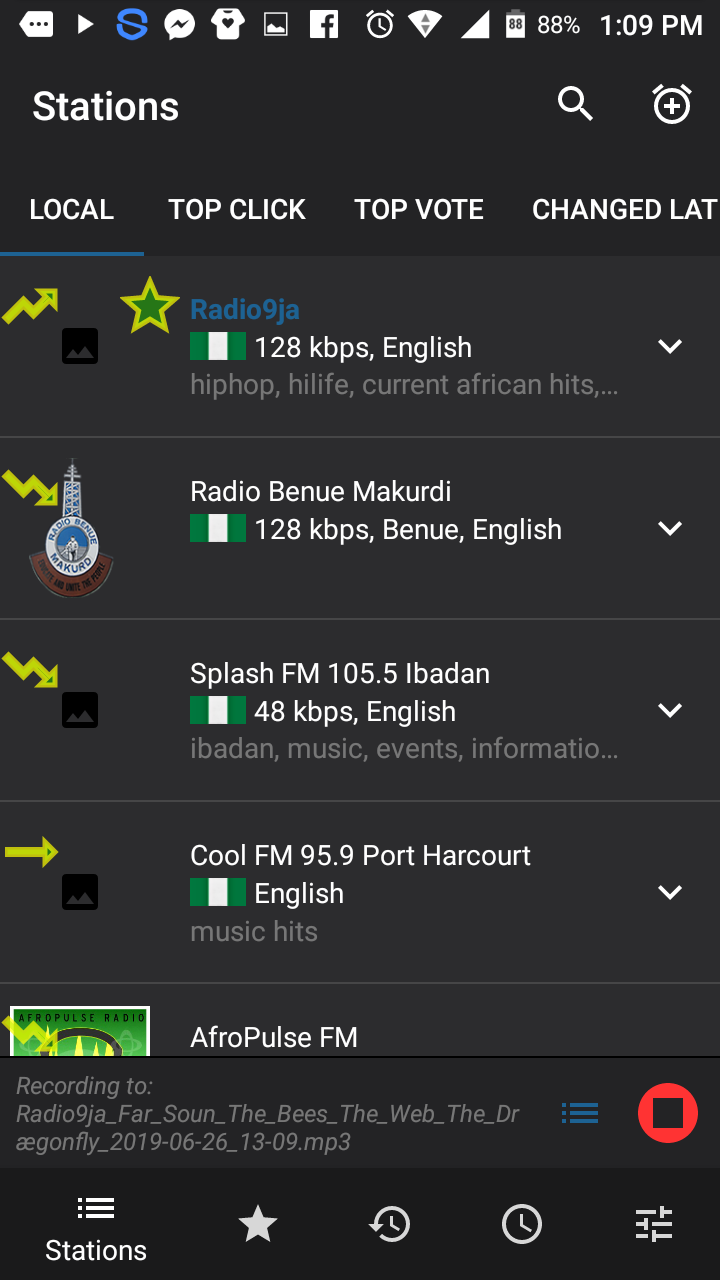Screen dimensions: 720x1280
Task: Tap the falling trend arrow beside Splash FM
Action: [x=31, y=670]
